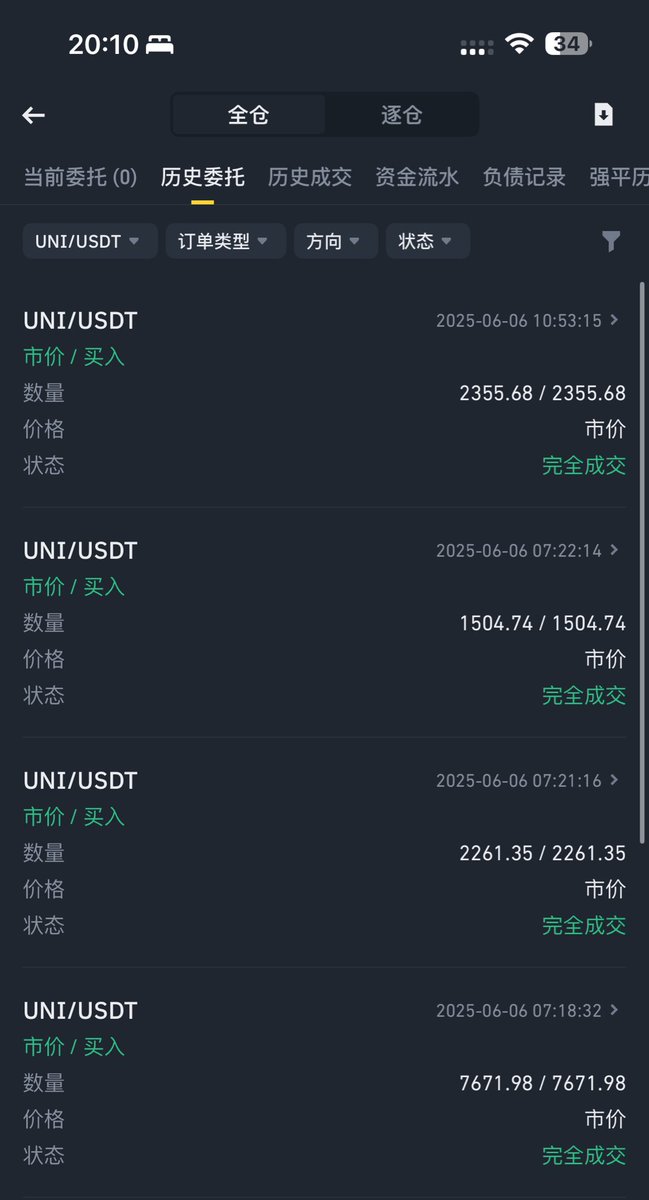
Task: Open the 负债记录 tab
Action: (524, 177)
